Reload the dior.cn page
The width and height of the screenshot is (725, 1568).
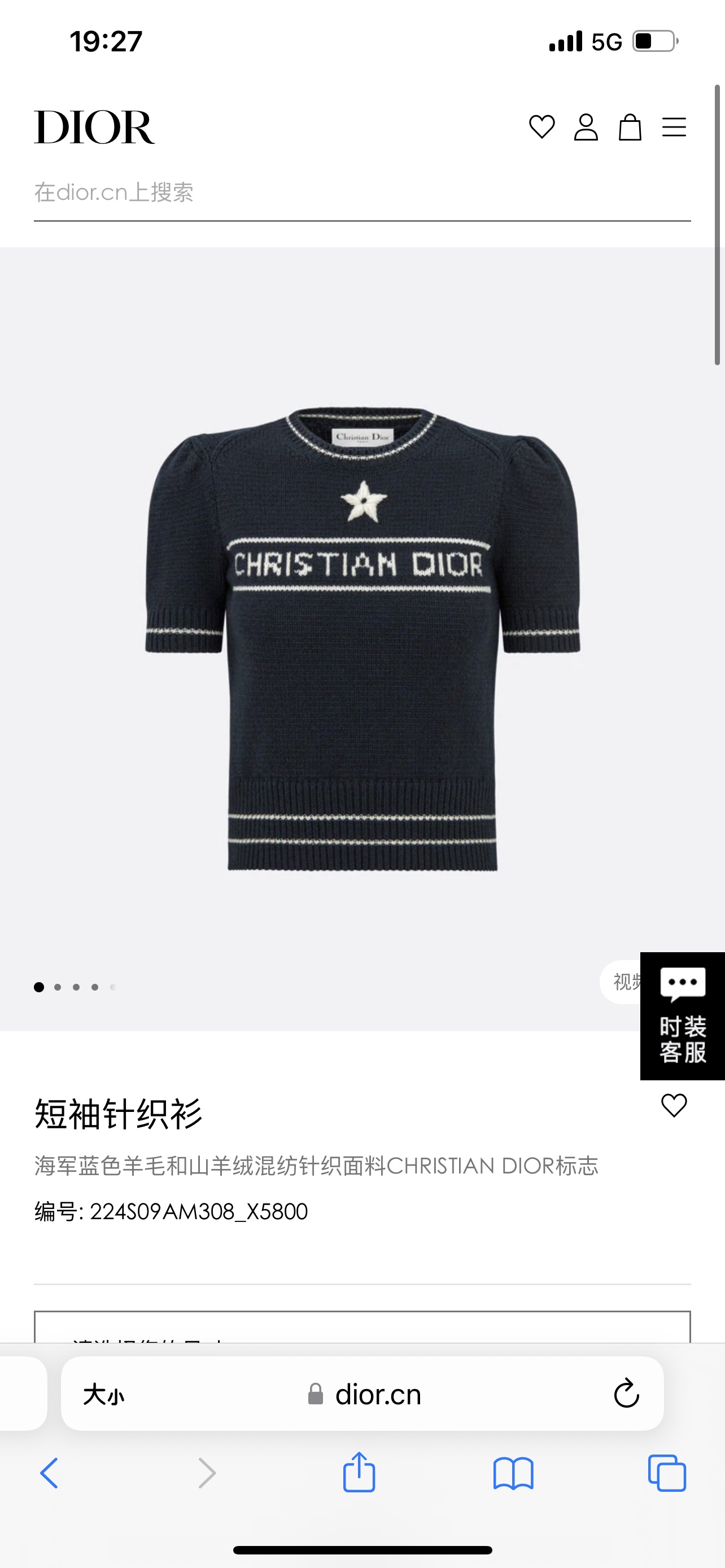point(626,1394)
